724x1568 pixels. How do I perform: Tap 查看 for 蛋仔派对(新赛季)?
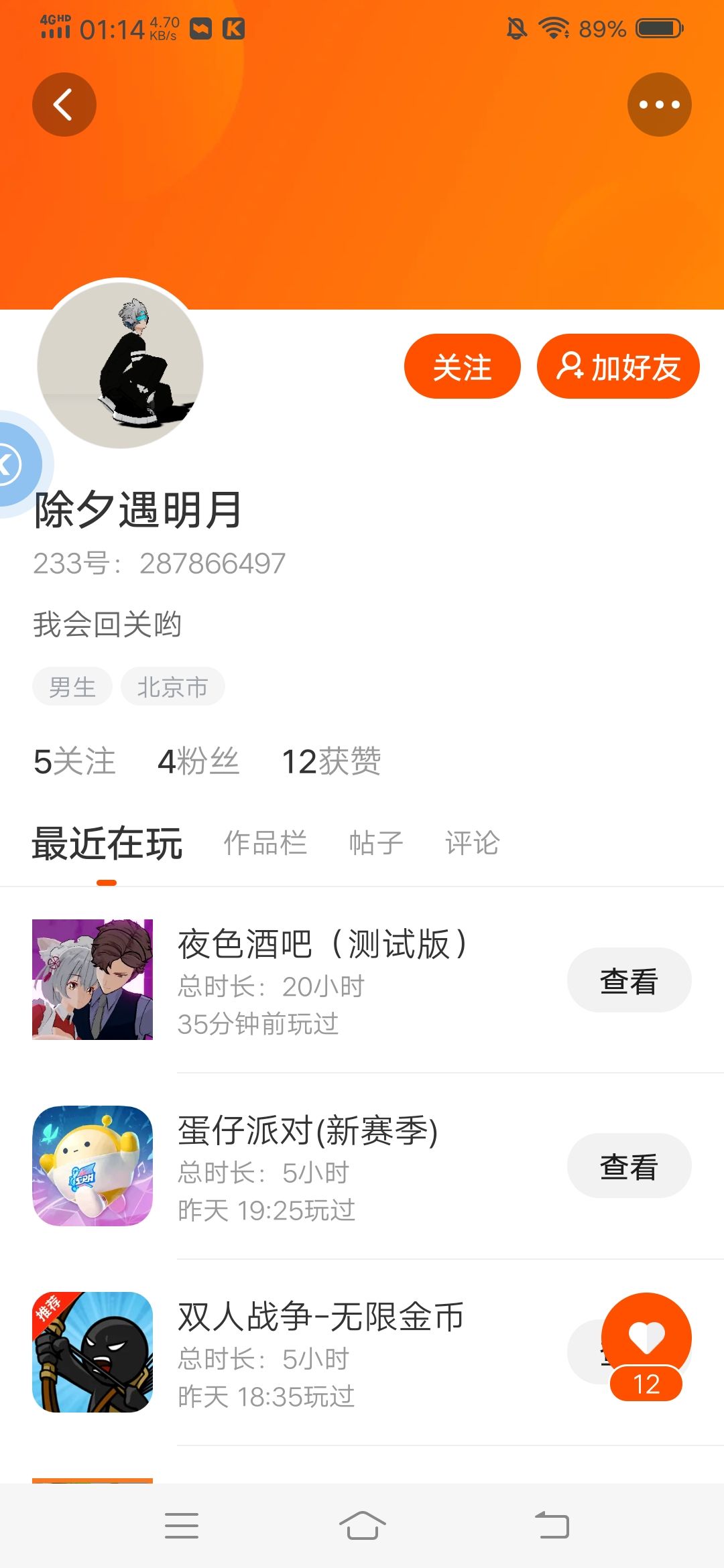click(x=629, y=1166)
